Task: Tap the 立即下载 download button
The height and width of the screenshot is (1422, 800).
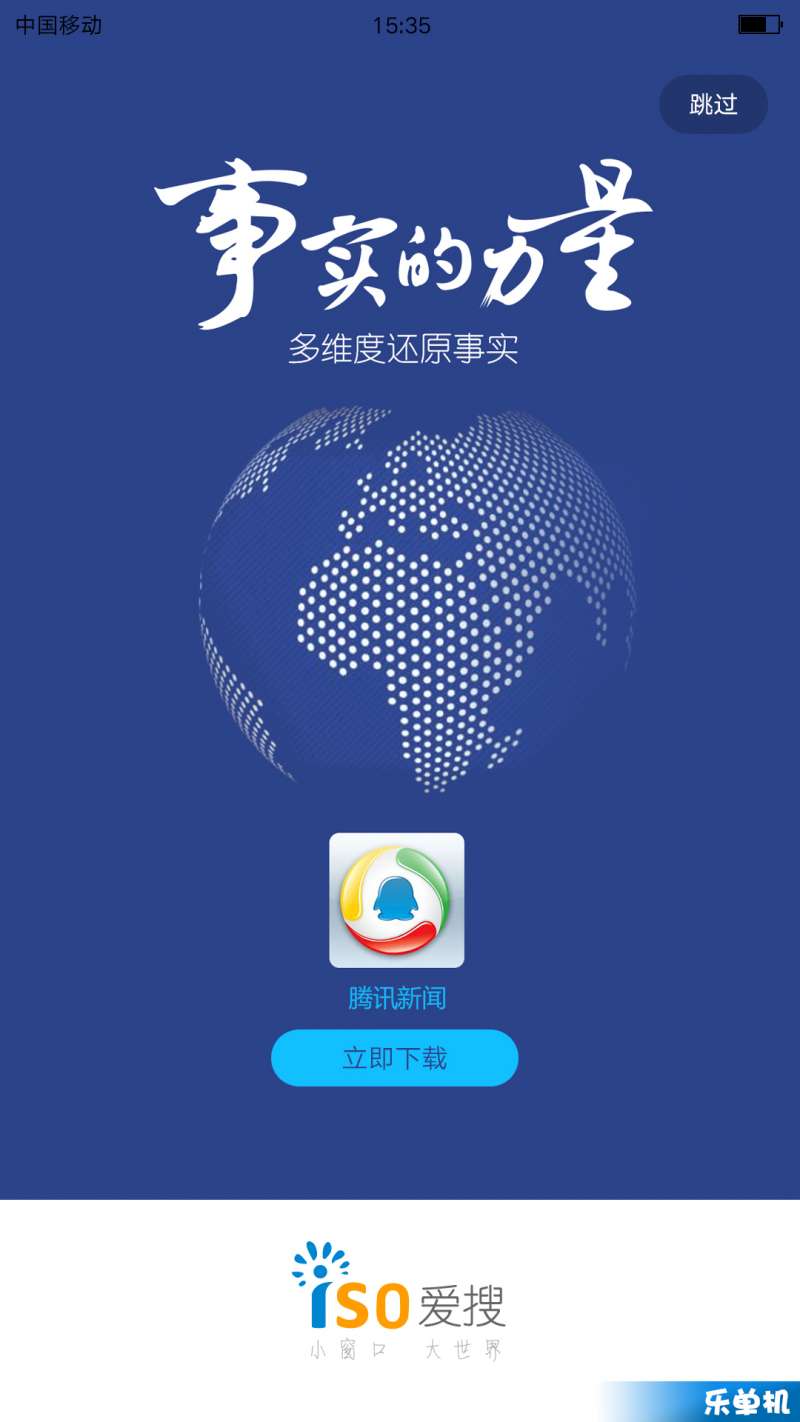Action: [394, 1058]
